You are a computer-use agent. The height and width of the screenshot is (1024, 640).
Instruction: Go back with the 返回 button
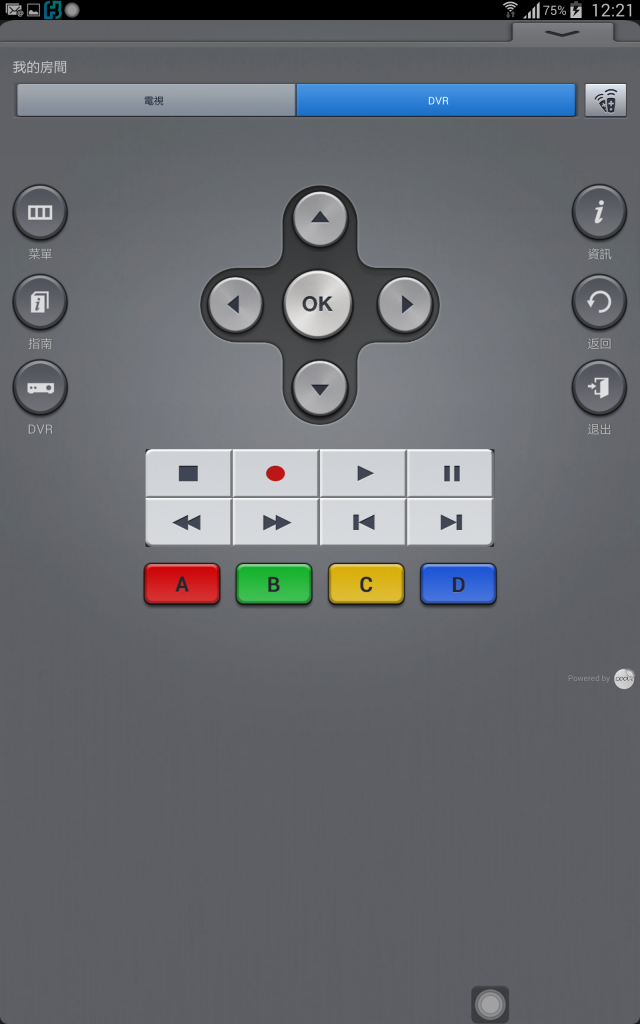(599, 302)
